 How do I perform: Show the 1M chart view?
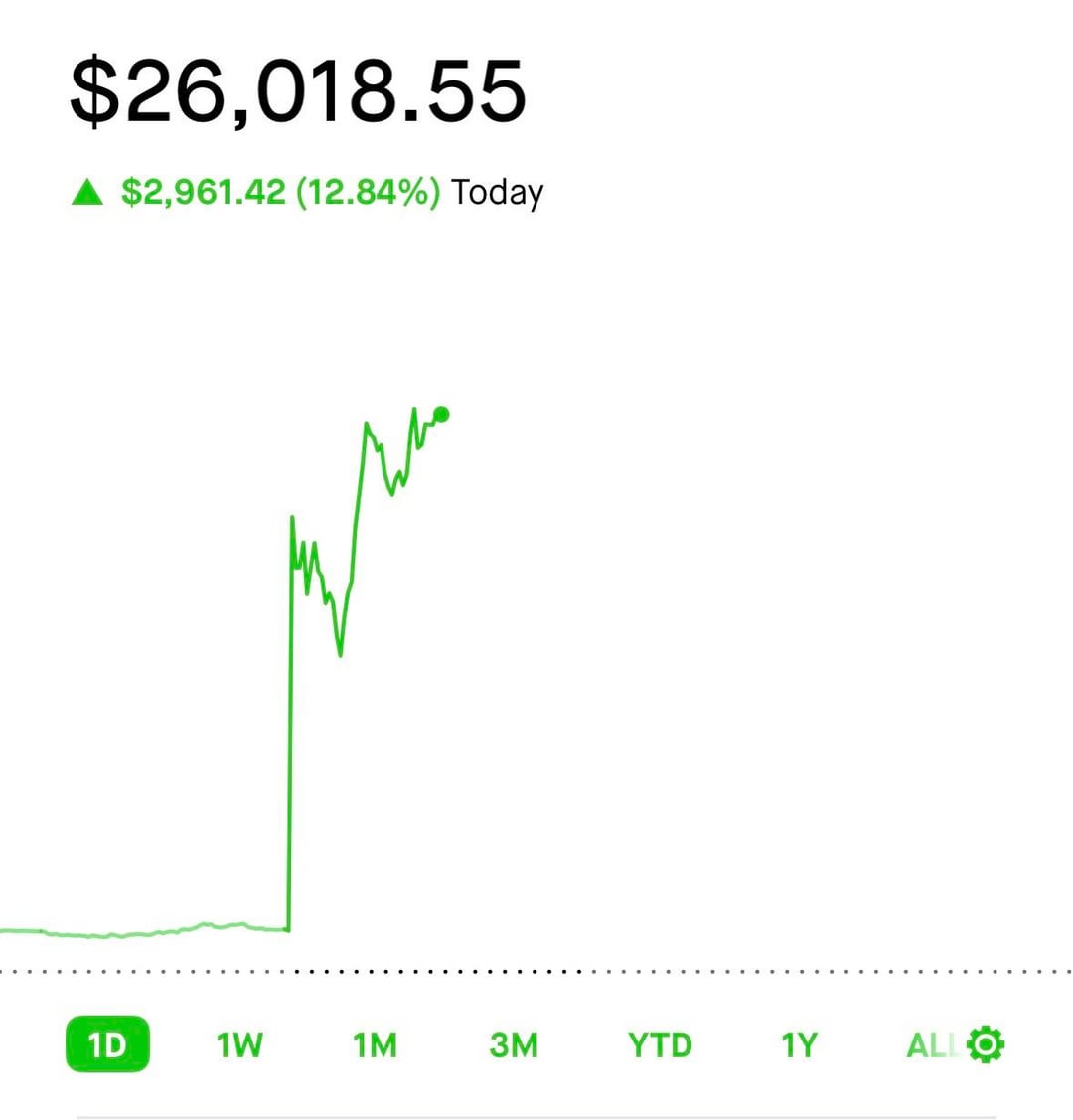pos(376,1045)
